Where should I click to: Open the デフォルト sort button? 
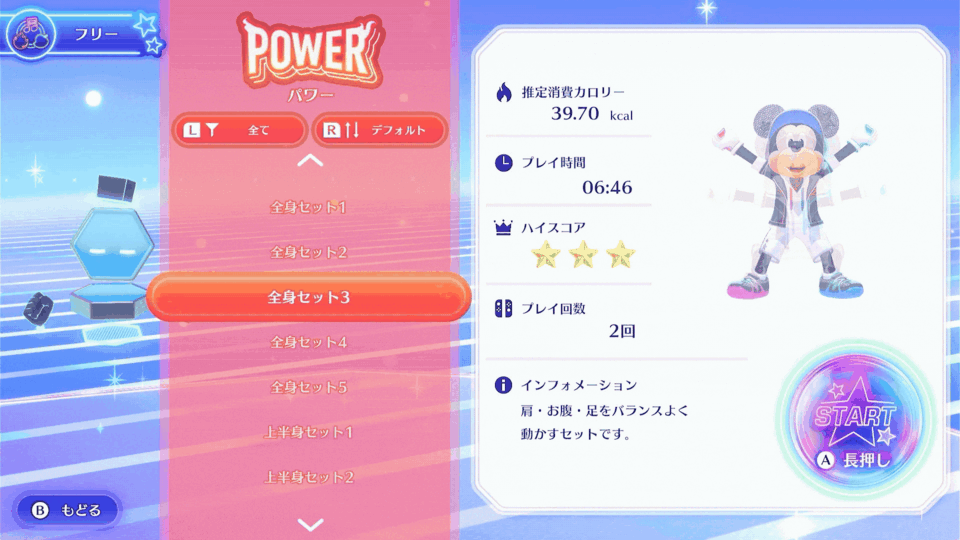379,129
